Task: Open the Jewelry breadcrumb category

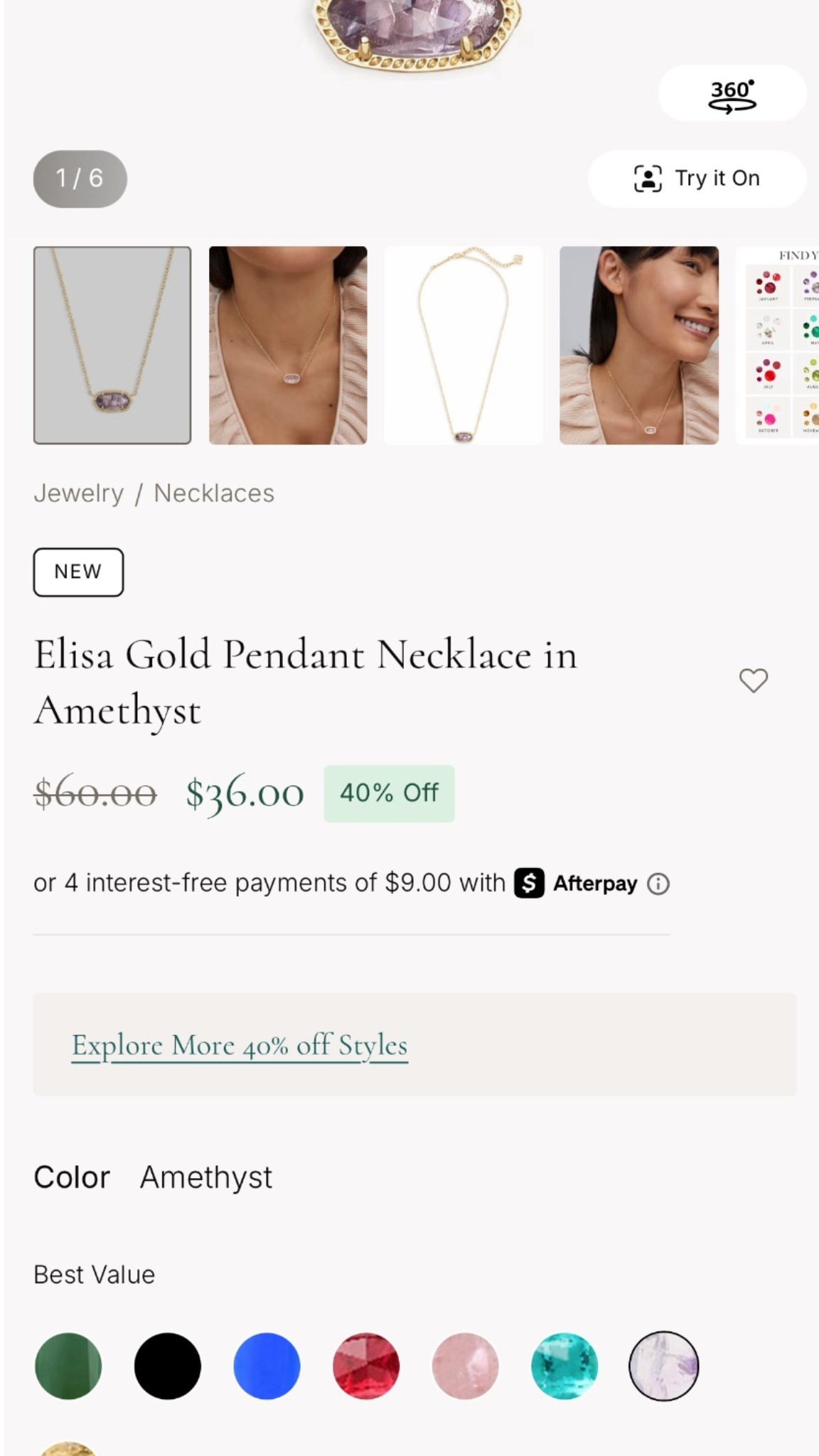Action: click(x=78, y=493)
